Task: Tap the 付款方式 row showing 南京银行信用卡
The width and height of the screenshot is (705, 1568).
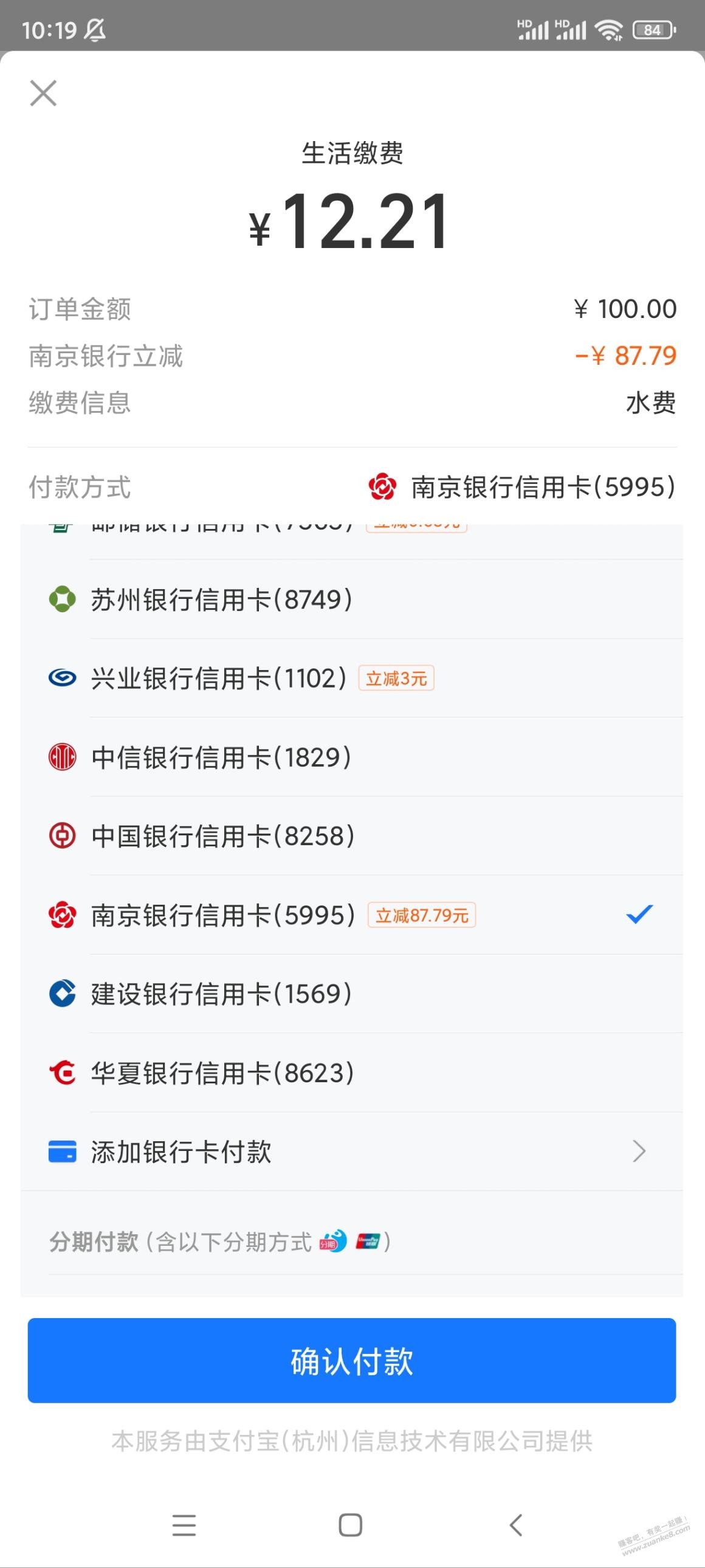Action: click(x=351, y=487)
